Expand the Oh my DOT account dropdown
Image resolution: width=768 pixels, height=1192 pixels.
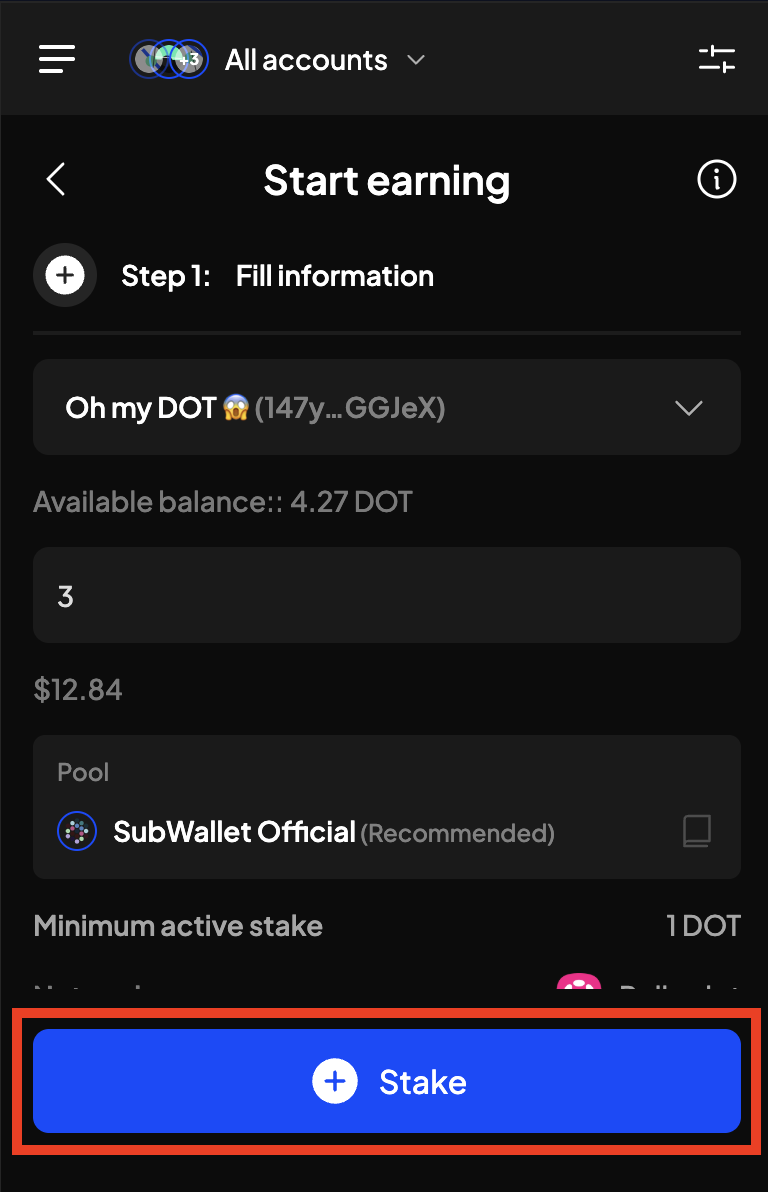tap(386, 407)
